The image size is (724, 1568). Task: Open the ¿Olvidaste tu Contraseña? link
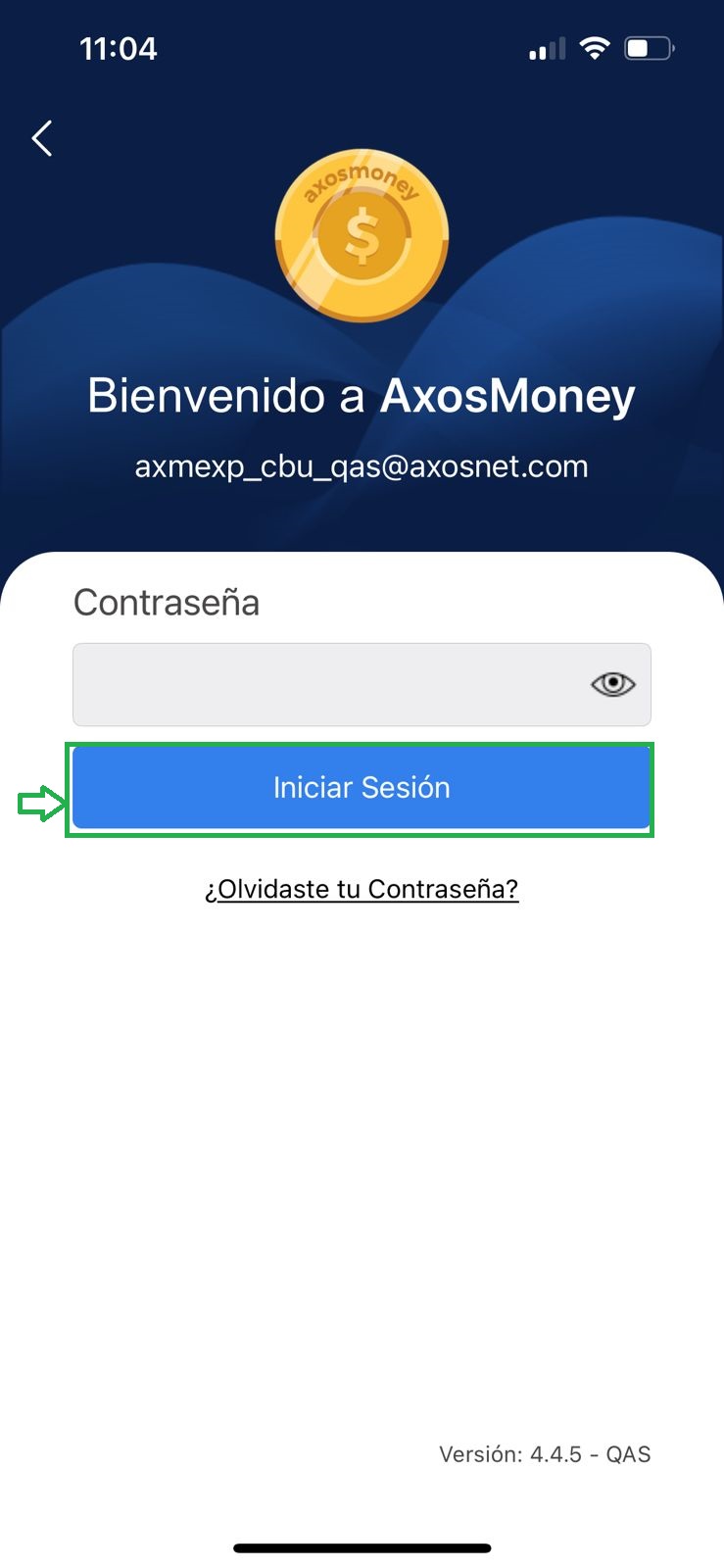click(362, 889)
